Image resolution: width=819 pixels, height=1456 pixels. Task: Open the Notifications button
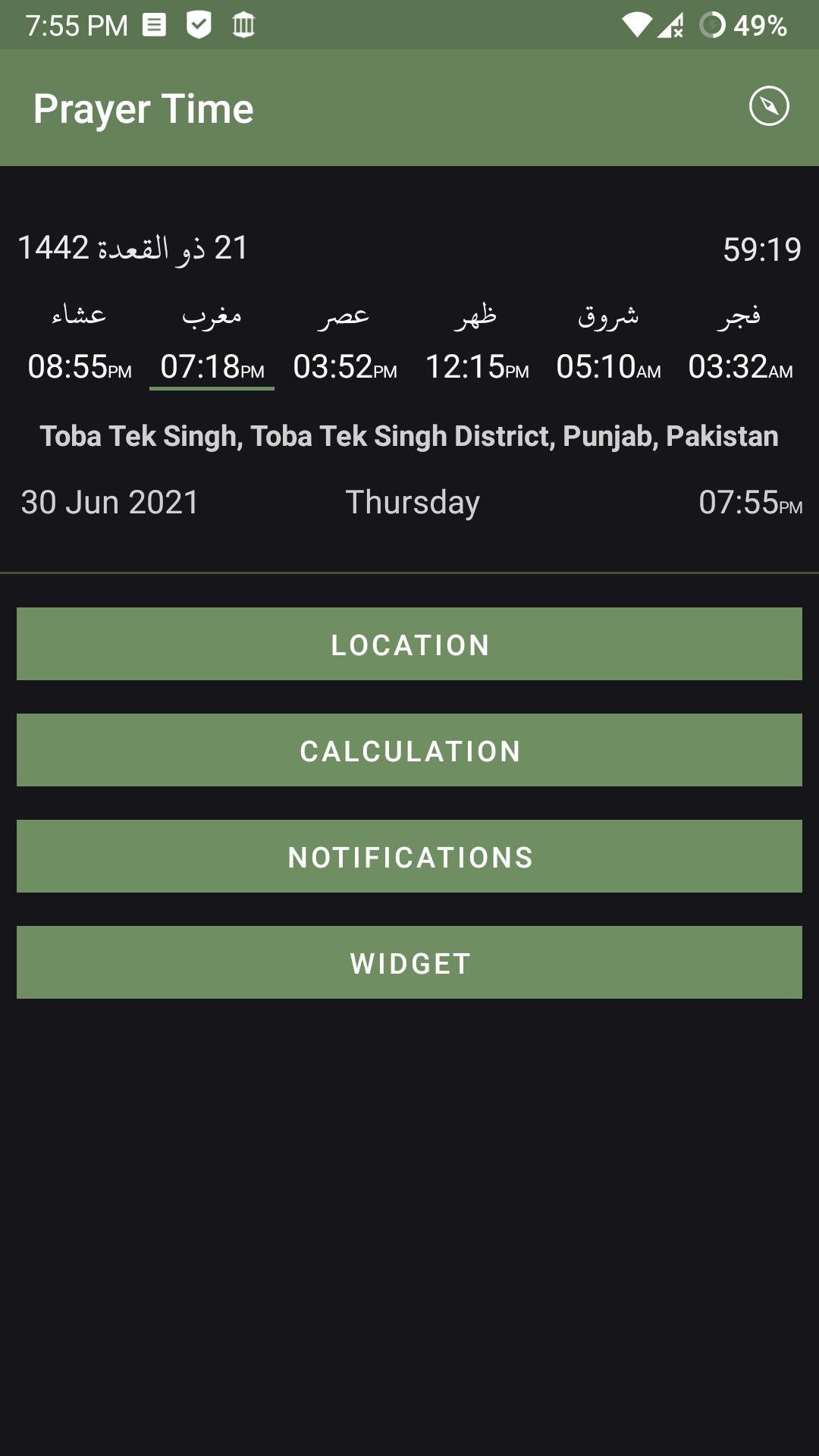[x=409, y=856]
